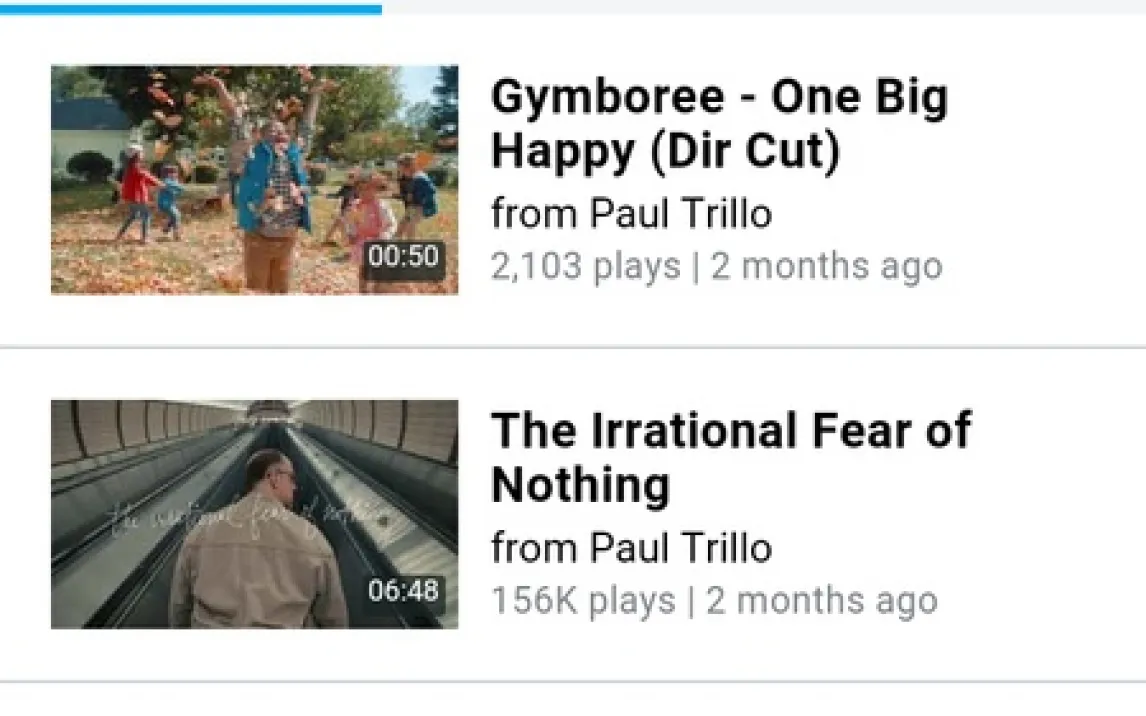1146x716 pixels.
Task: Play The Irrational Fear of Nothing video
Action: [x=254, y=514]
